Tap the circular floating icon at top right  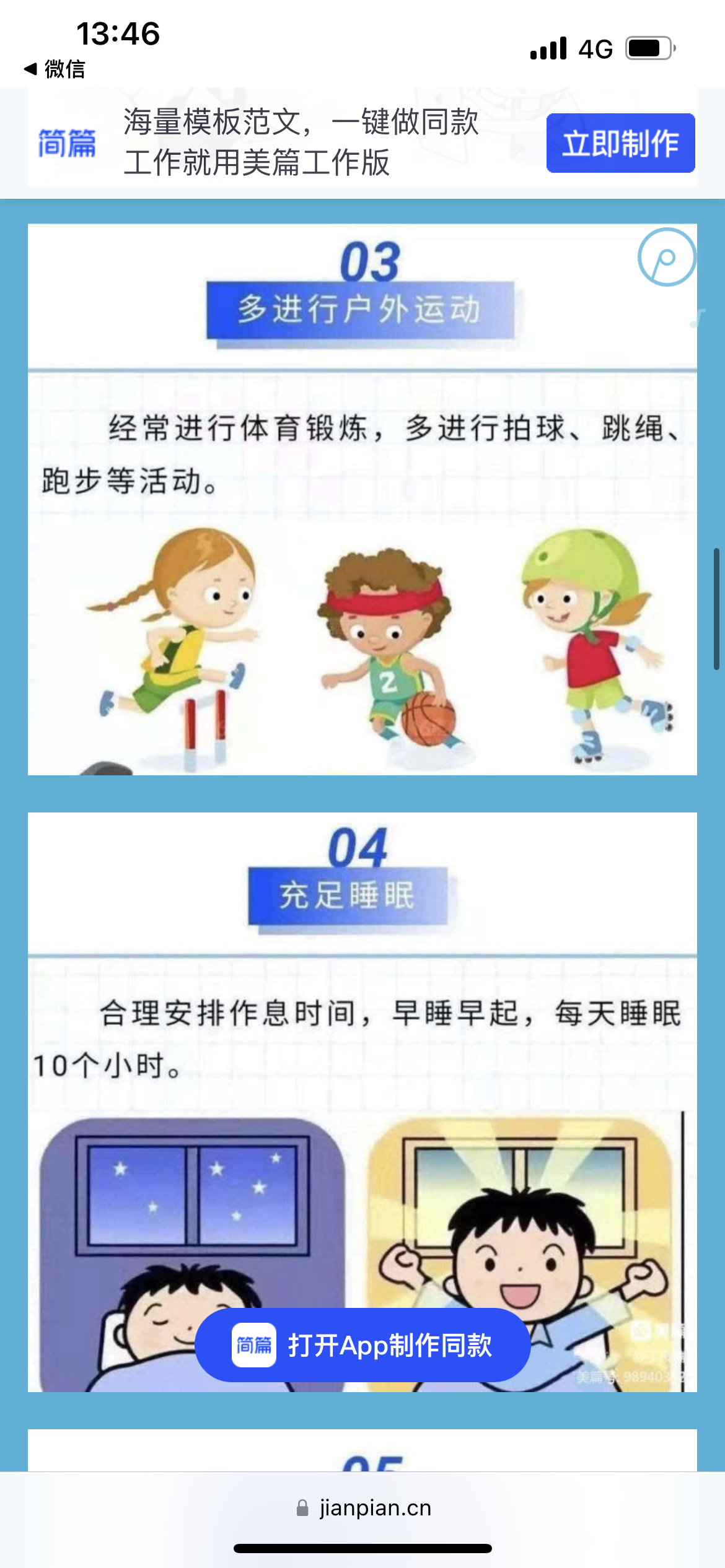pyautogui.click(x=667, y=257)
